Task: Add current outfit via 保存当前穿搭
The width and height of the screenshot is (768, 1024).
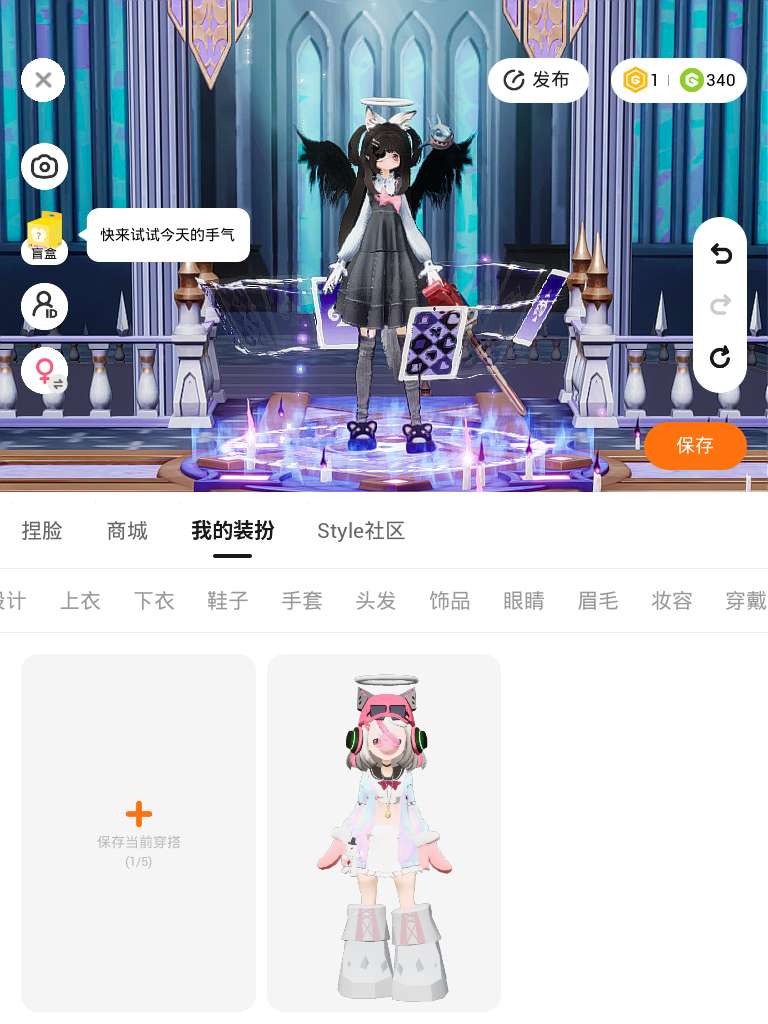Action: pos(139,832)
